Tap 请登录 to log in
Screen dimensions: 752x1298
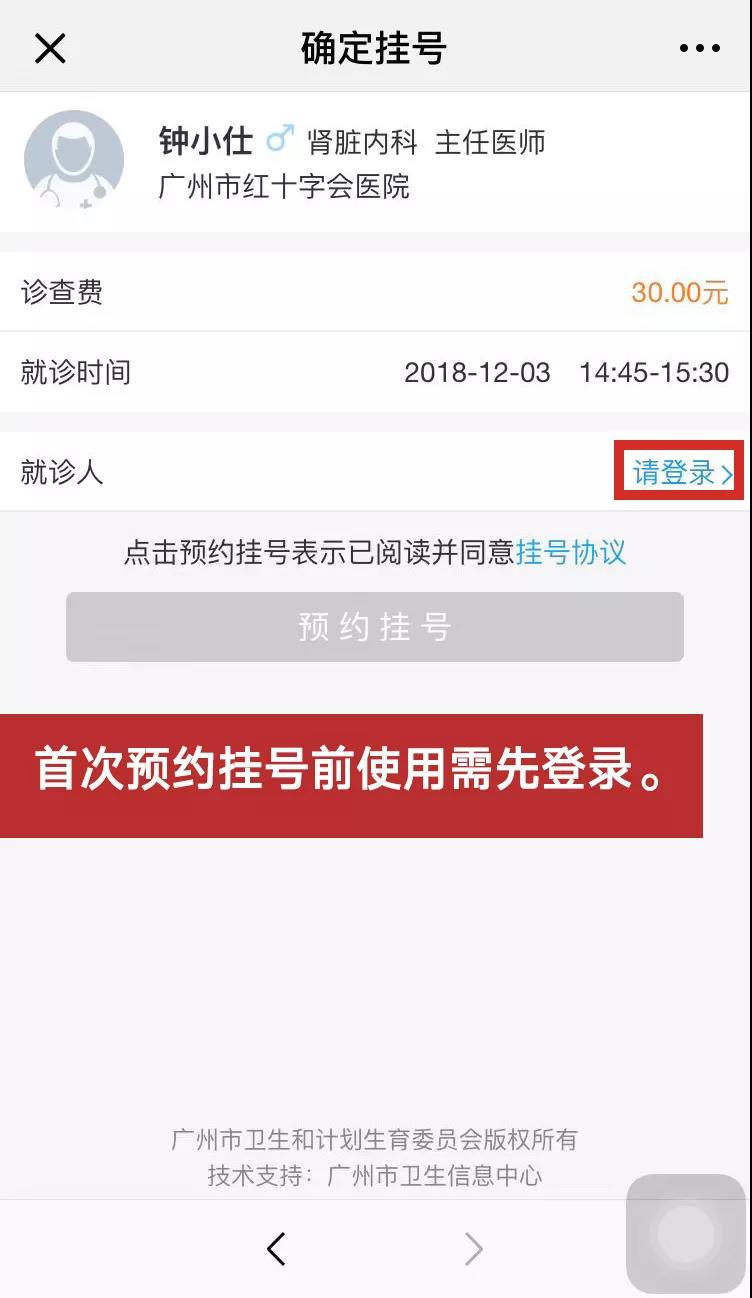pyautogui.click(x=680, y=471)
